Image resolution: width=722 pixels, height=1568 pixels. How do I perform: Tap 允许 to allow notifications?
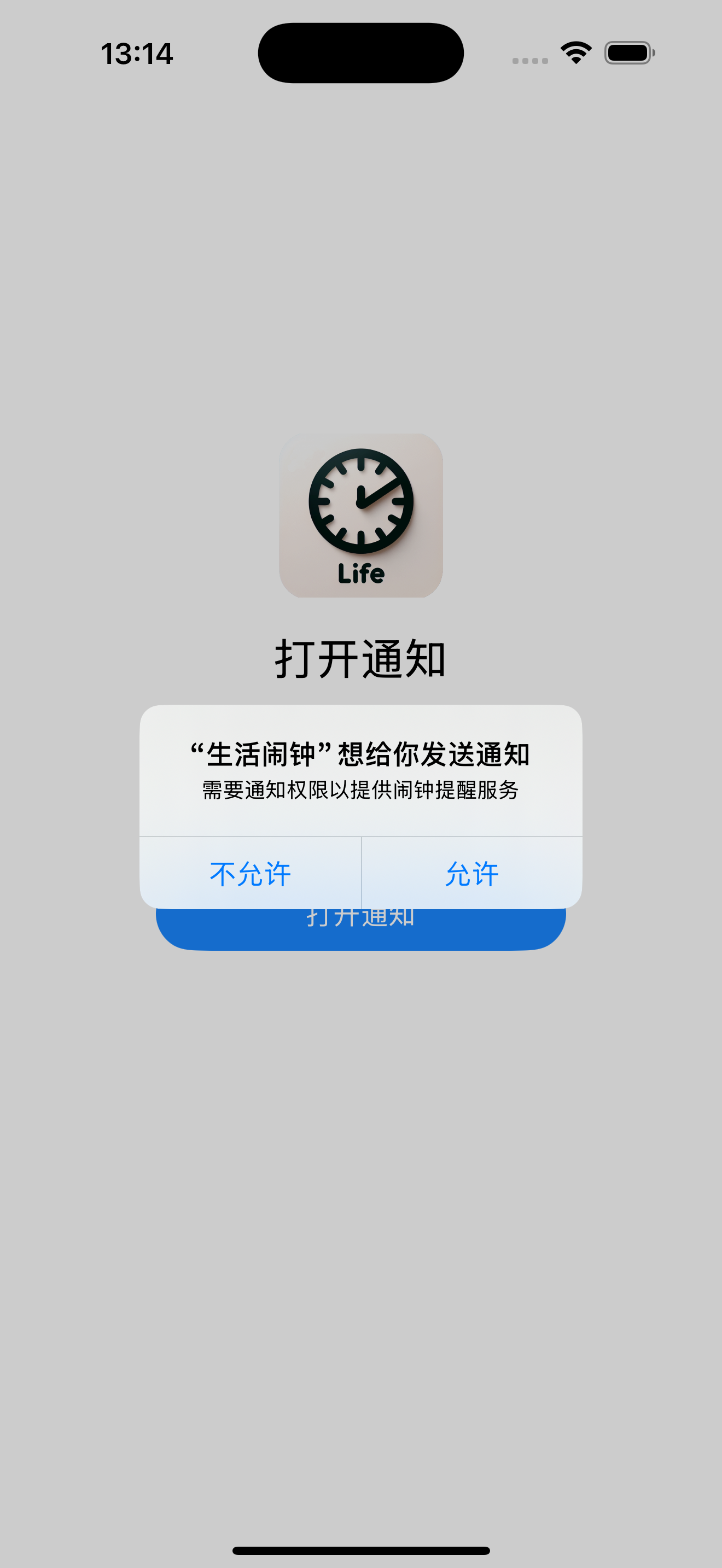[x=472, y=874]
